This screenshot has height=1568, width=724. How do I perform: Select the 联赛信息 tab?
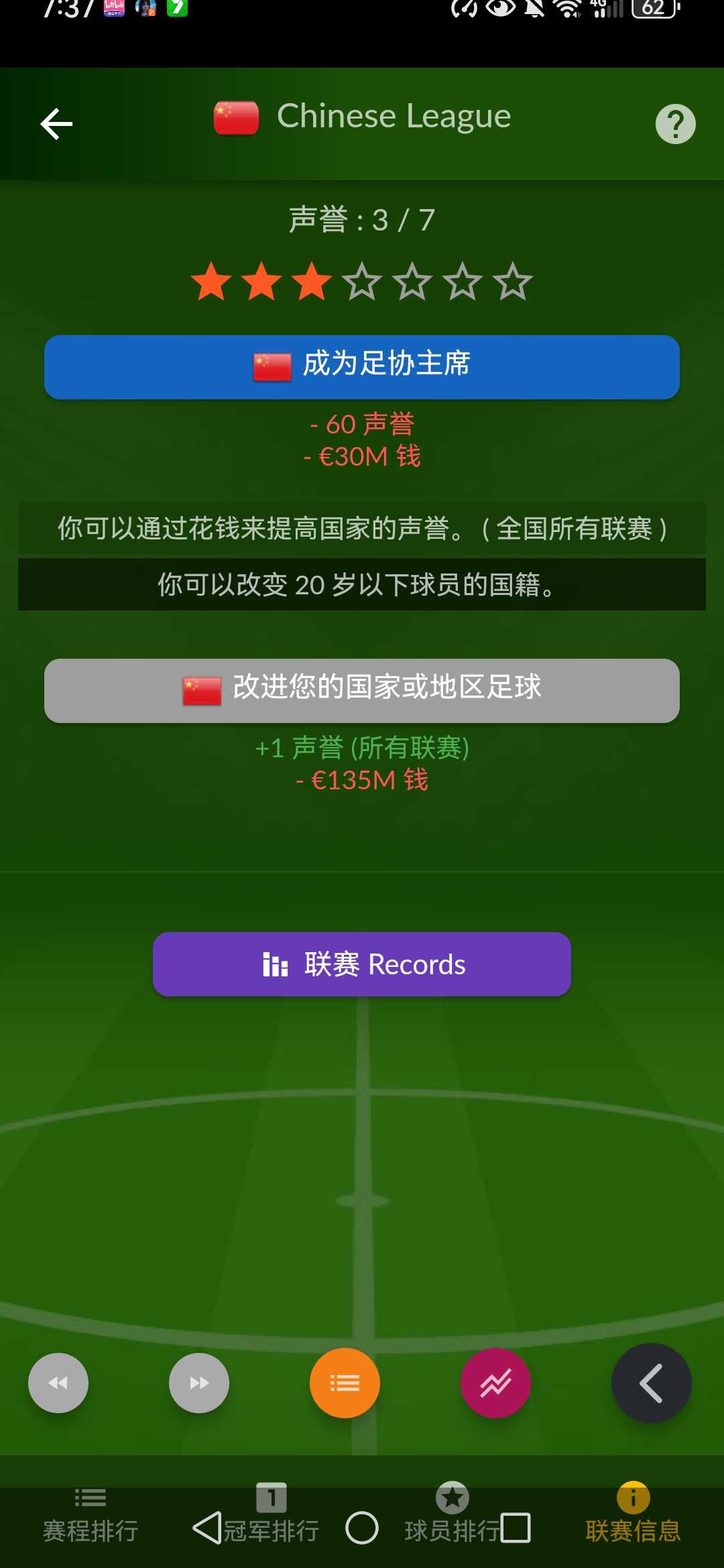(x=633, y=1516)
